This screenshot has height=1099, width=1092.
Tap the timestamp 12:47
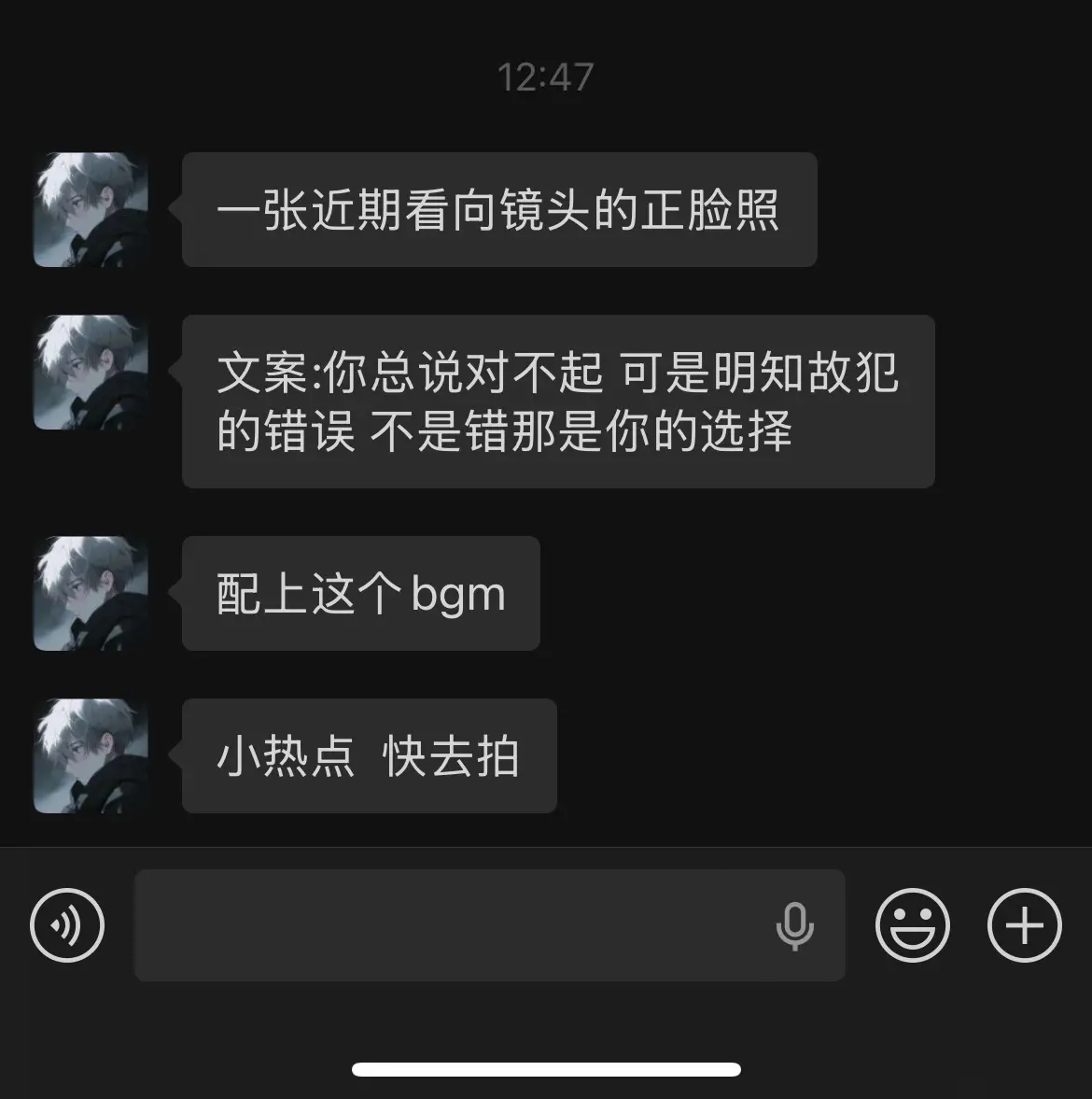[545, 77]
